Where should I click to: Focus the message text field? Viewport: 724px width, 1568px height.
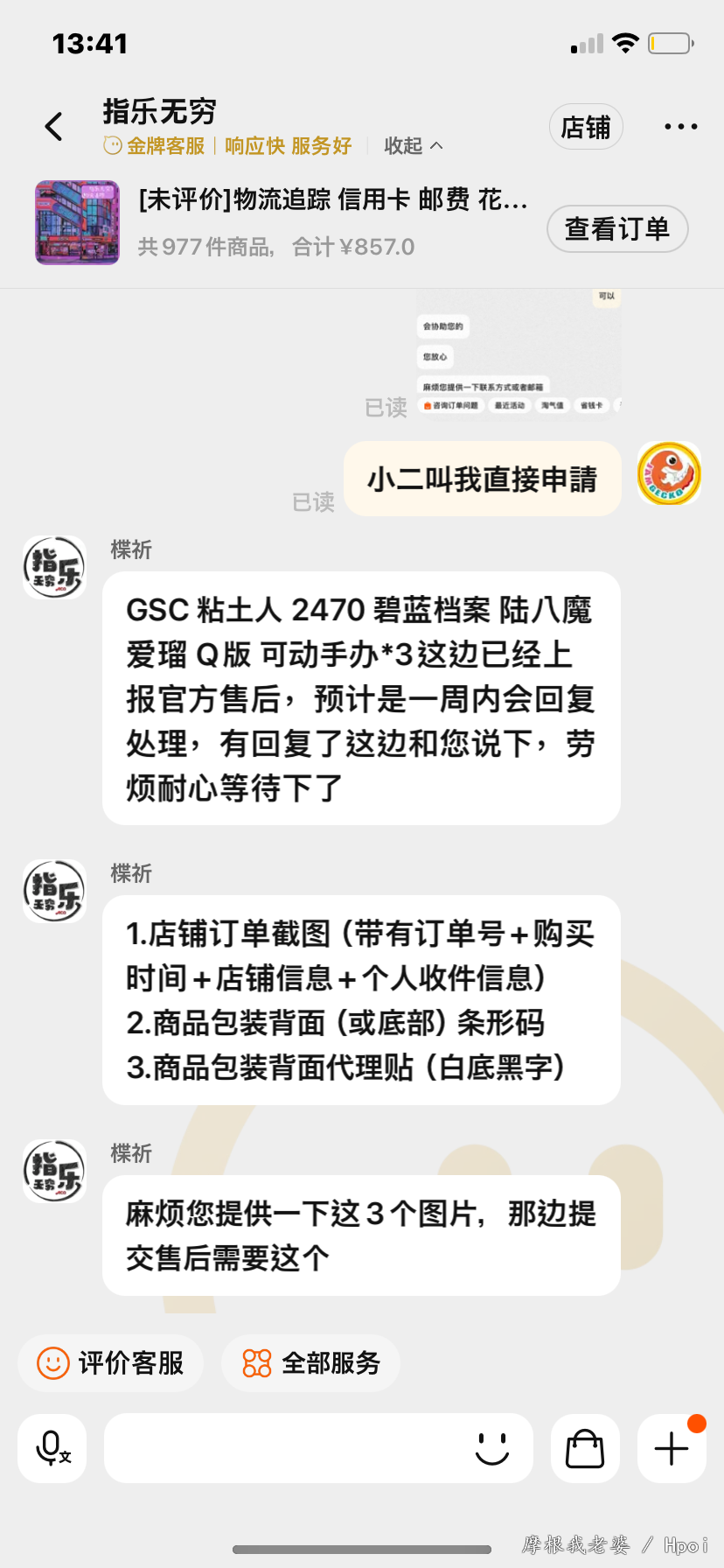coord(289,1448)
